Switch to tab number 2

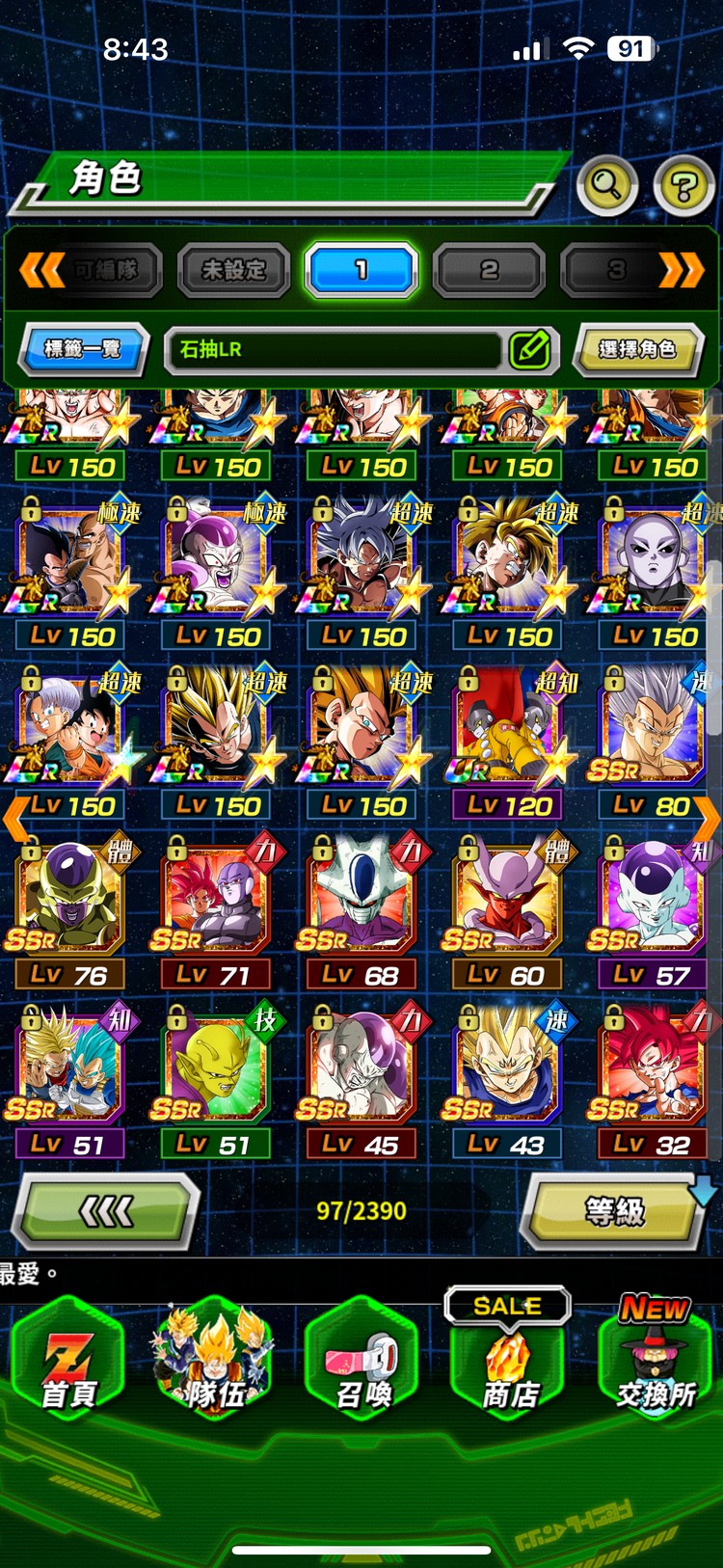pos(490,270)
